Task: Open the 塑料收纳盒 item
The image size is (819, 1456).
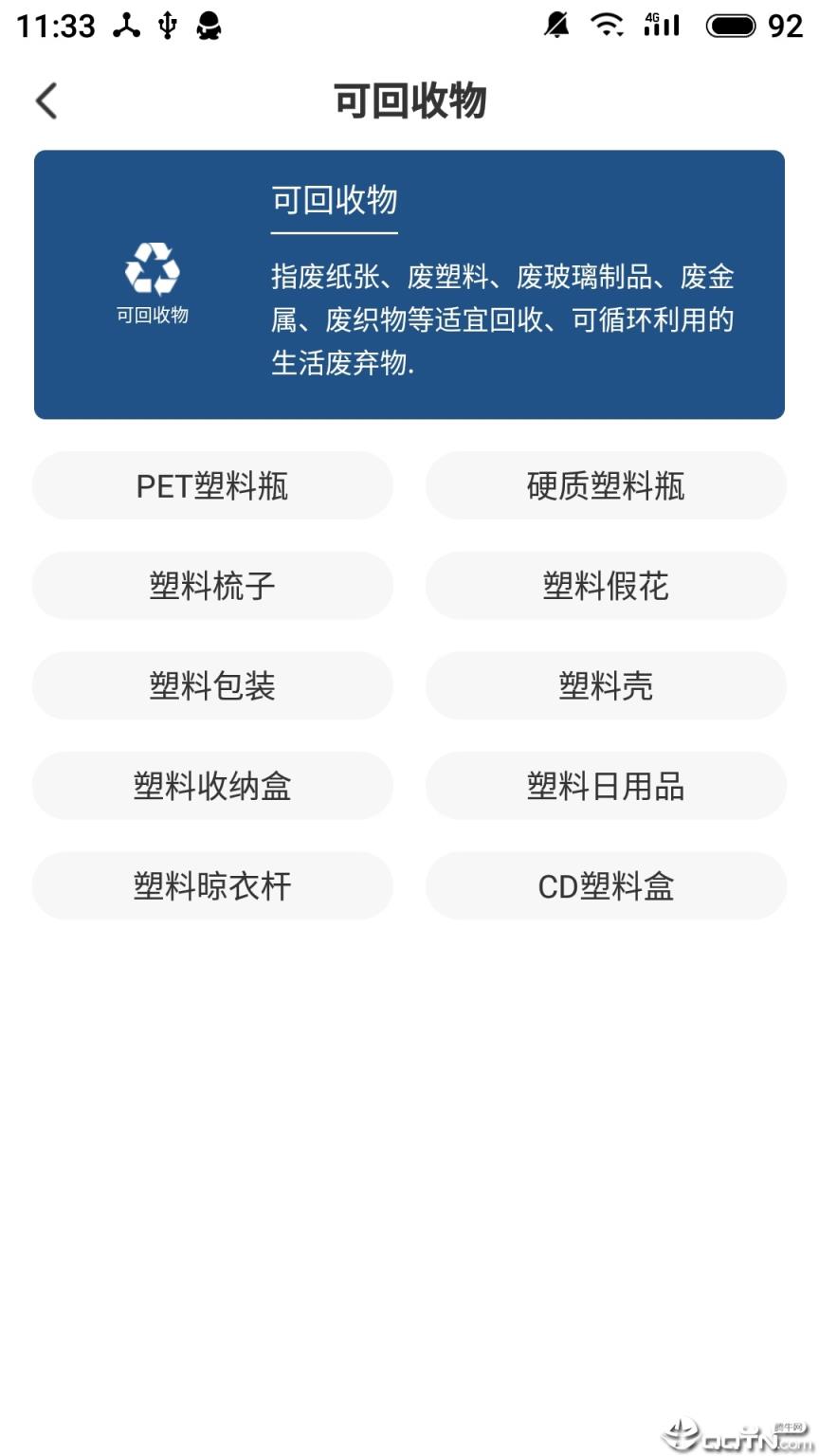Action: point(212,786)
